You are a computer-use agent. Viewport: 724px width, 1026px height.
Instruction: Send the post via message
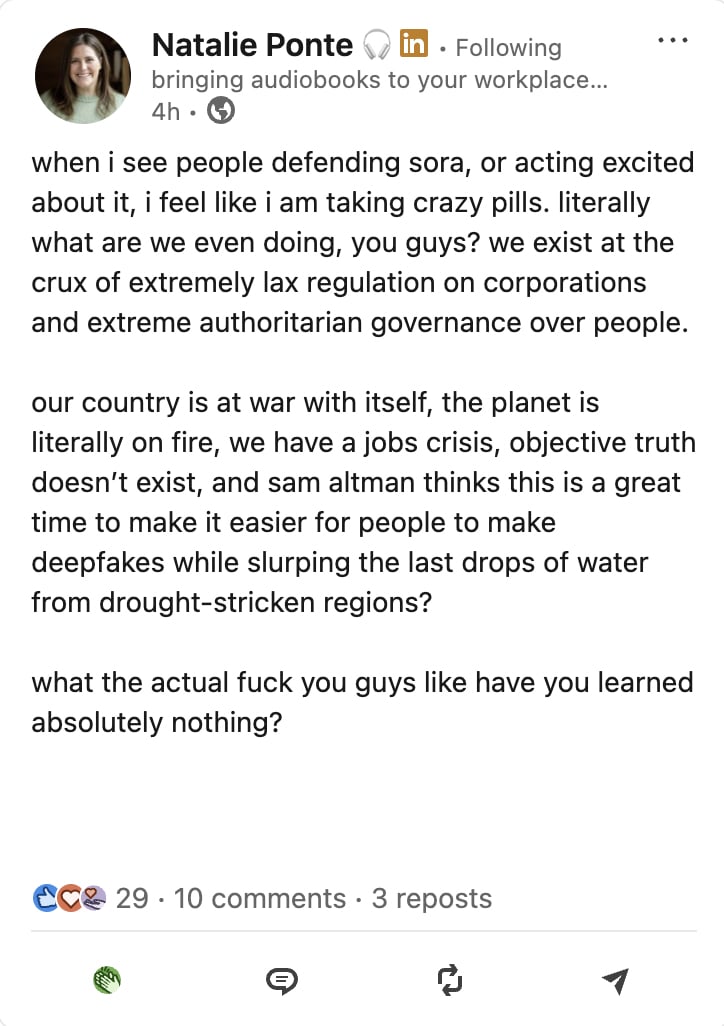[x=616, y=980]
